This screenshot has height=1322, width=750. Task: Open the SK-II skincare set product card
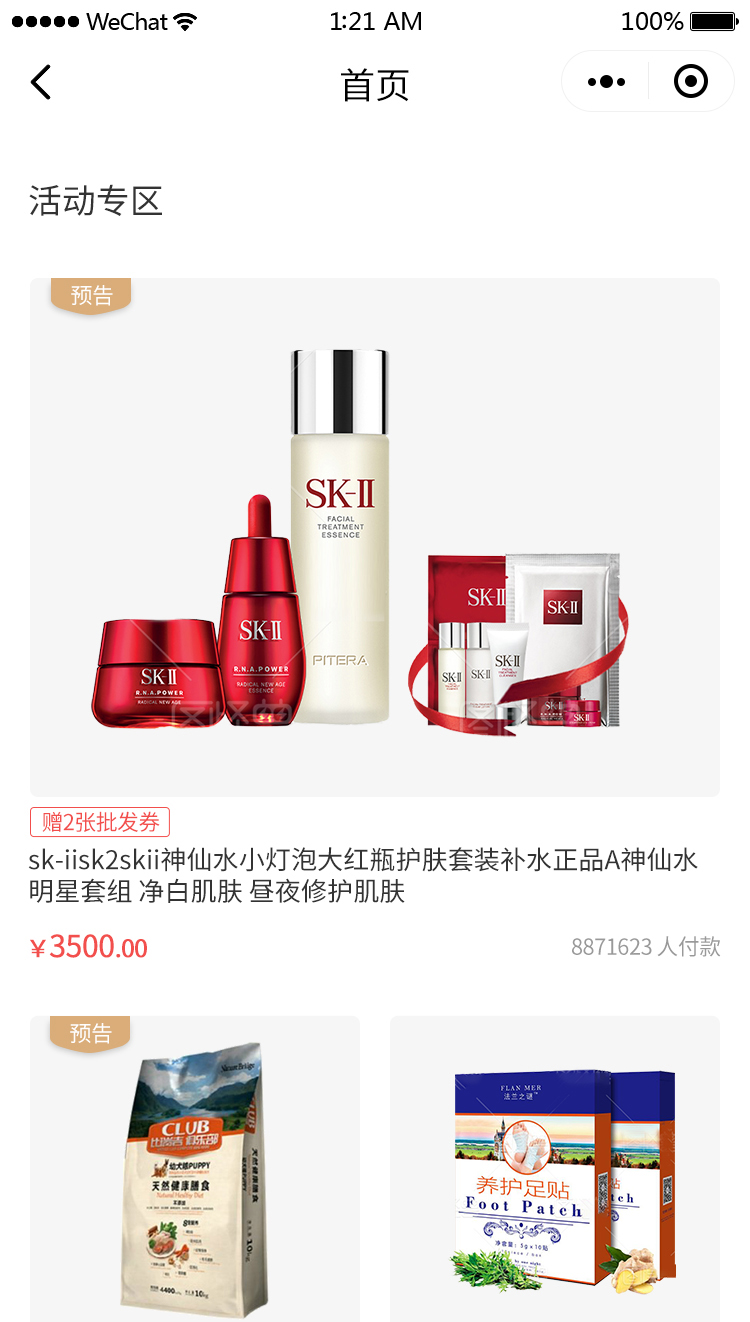click(x=375, y=537)
